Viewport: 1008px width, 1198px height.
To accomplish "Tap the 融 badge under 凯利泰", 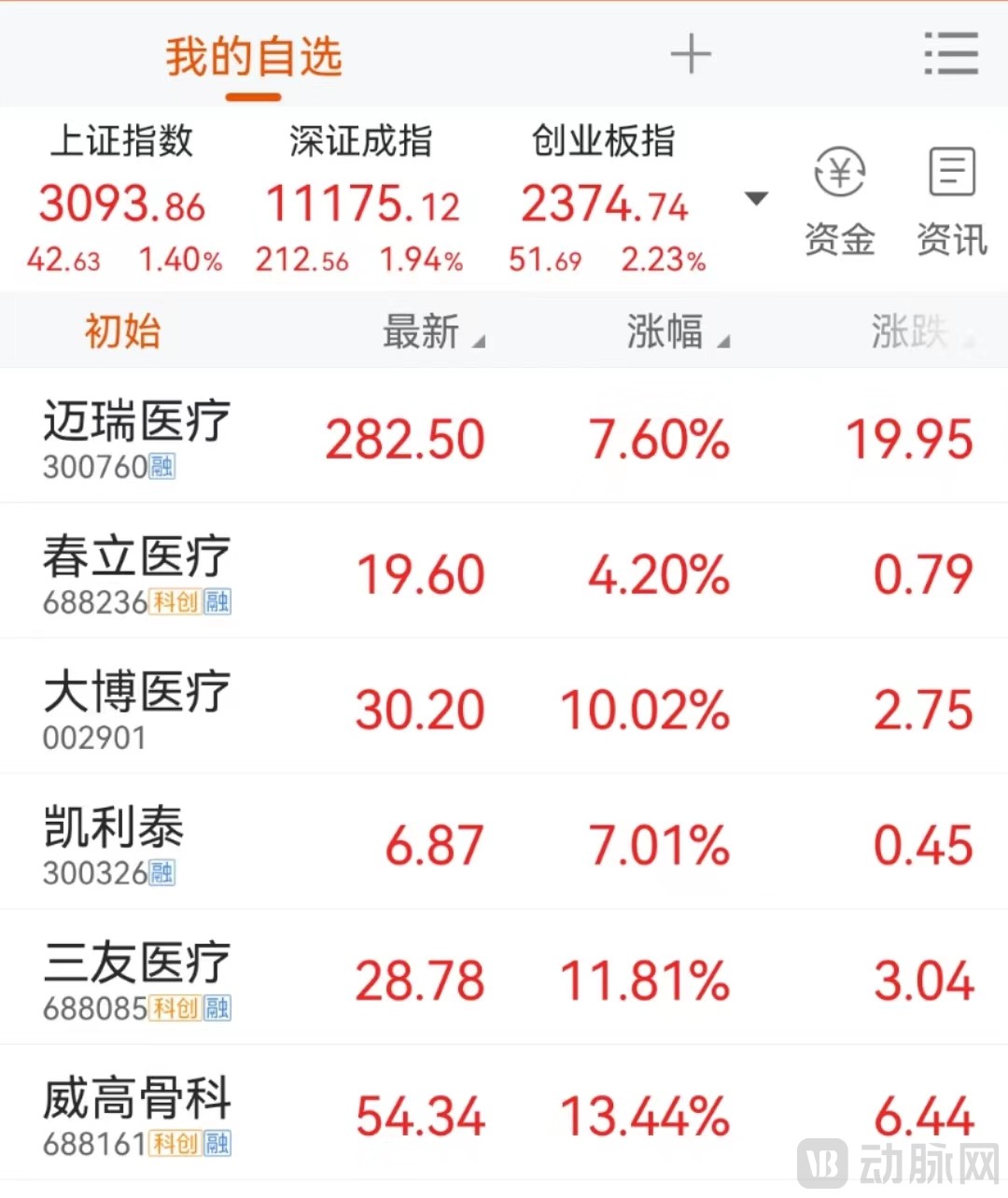I will click(x=161, y=875).
